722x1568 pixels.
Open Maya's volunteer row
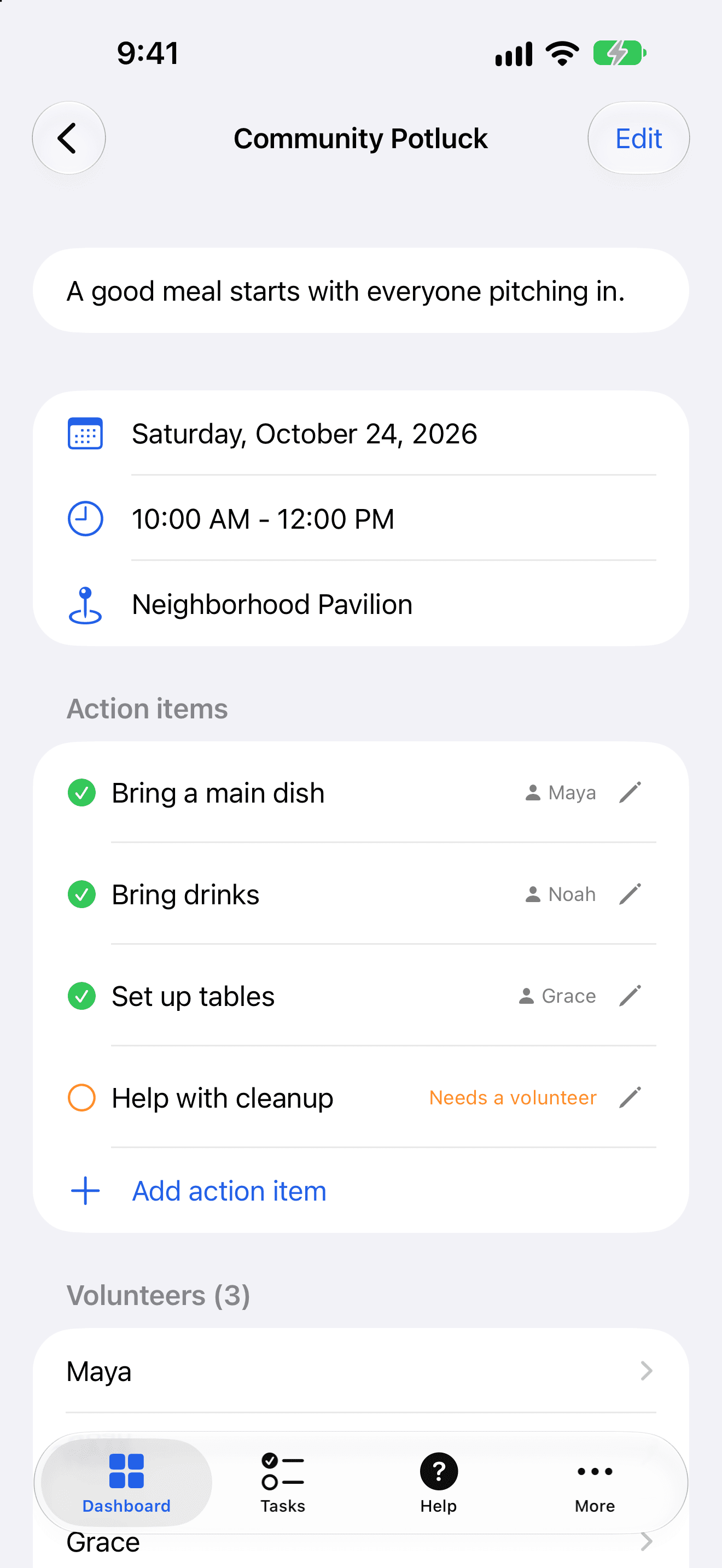[361, 1371]
